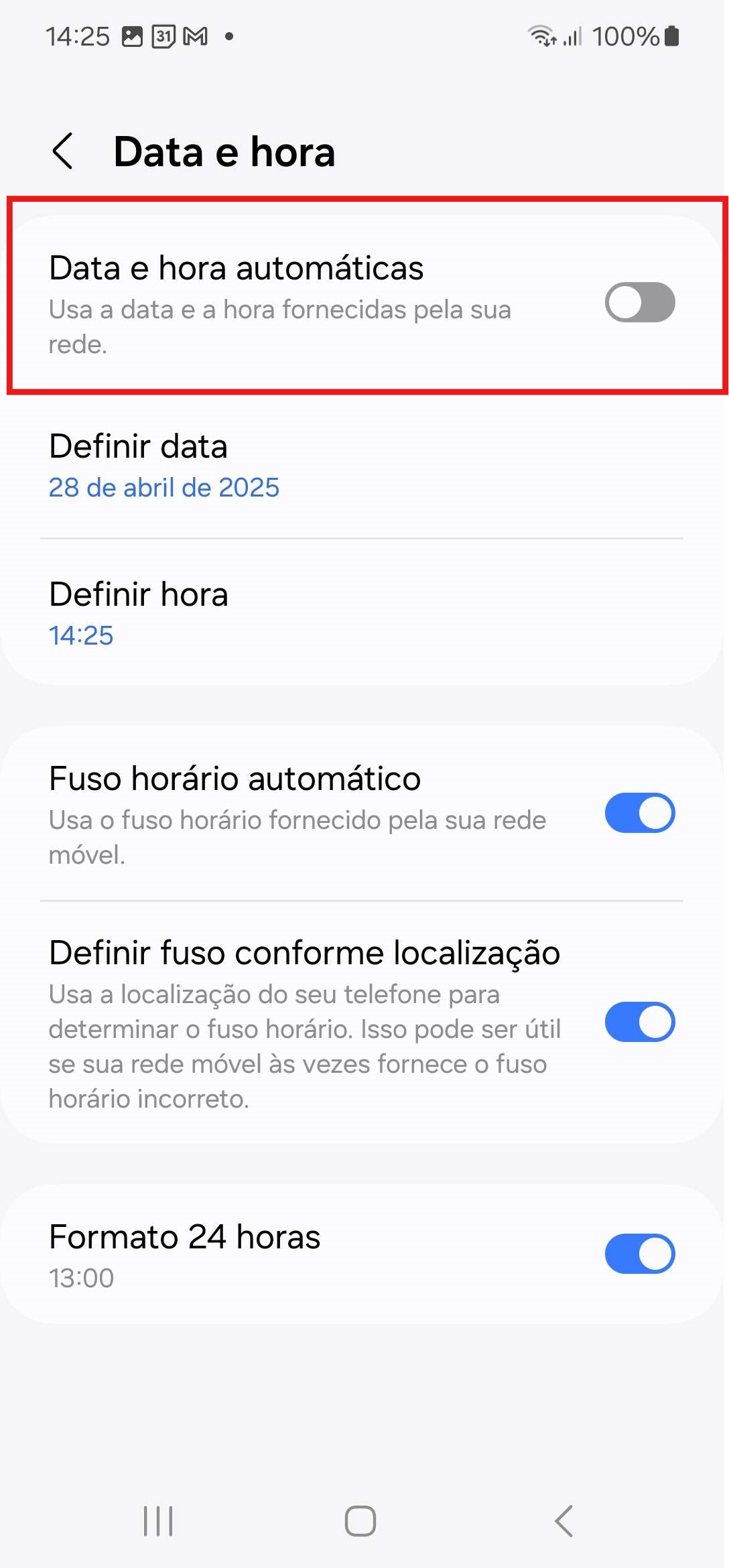Enable Data e hora automáticas switch
Screen dimensions: 729x1568
(x=639, y=302)
